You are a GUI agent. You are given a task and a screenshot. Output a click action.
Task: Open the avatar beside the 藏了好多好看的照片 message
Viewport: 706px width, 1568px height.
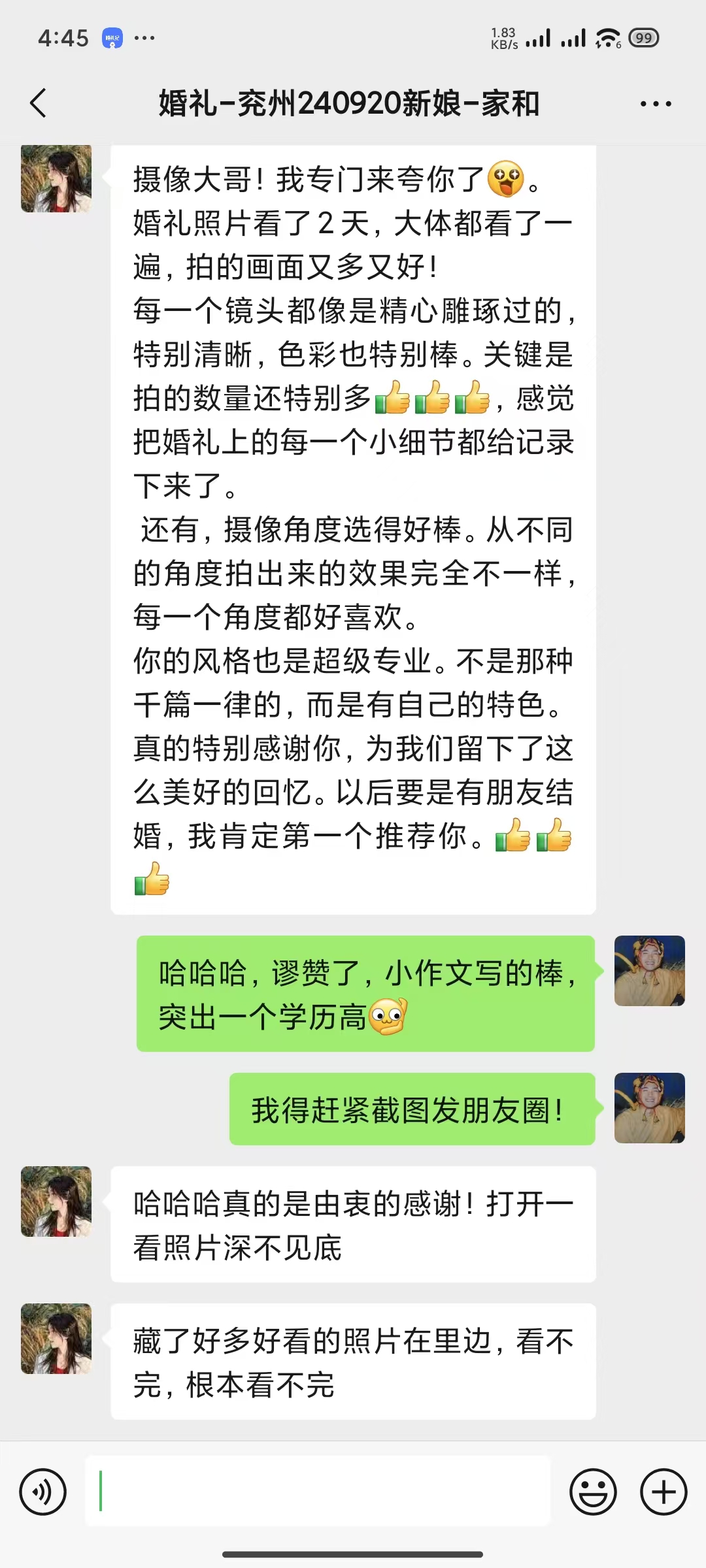tap(56, 1338)
